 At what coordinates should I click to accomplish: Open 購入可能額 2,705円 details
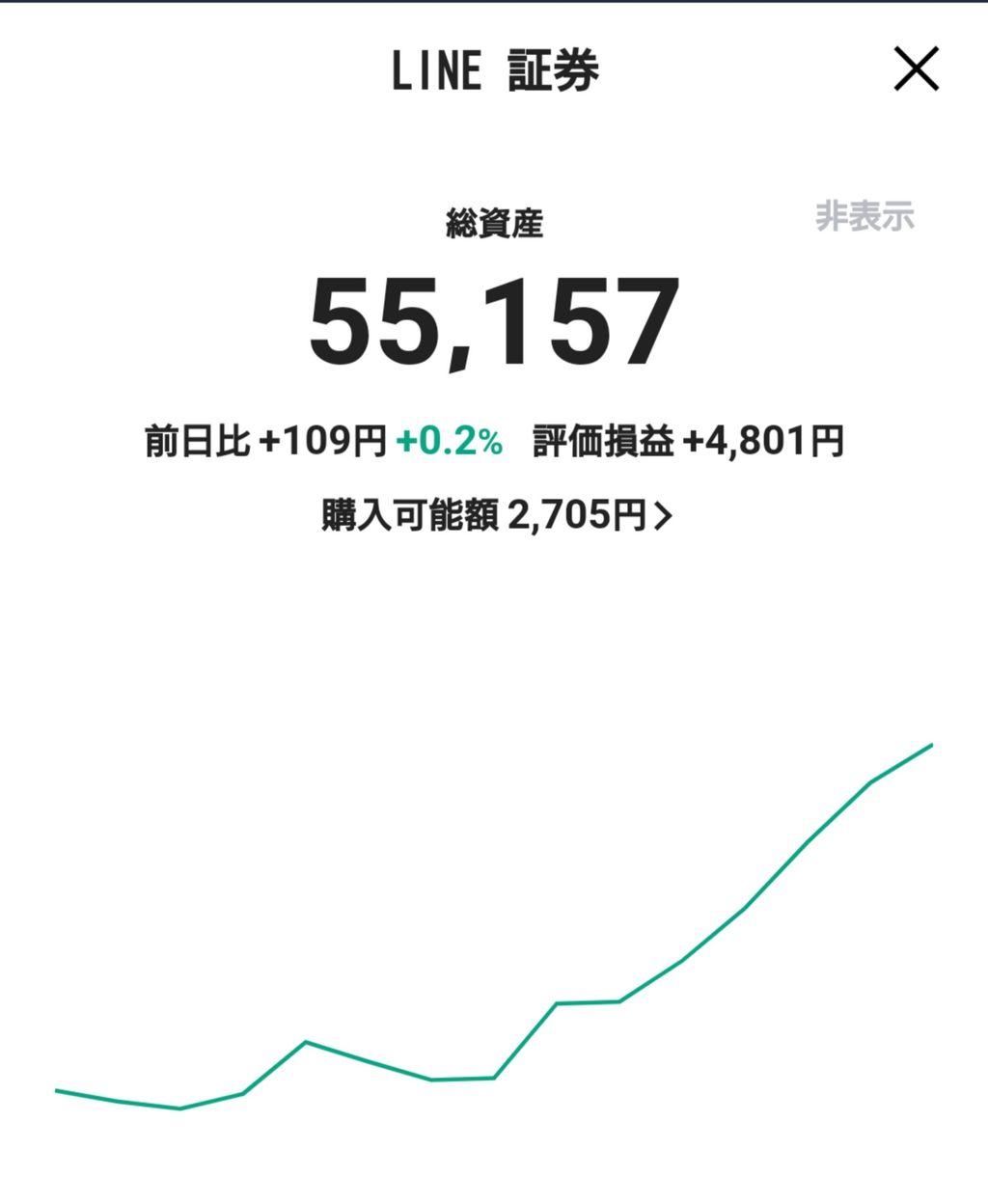coord(496,516)
